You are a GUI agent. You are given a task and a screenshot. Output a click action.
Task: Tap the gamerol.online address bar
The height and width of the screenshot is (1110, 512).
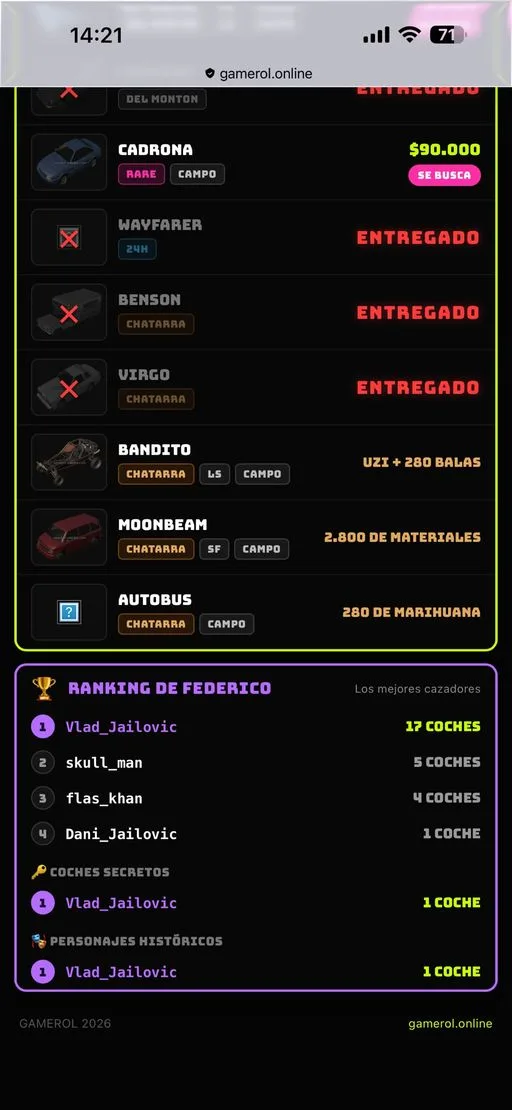[258, 74]
